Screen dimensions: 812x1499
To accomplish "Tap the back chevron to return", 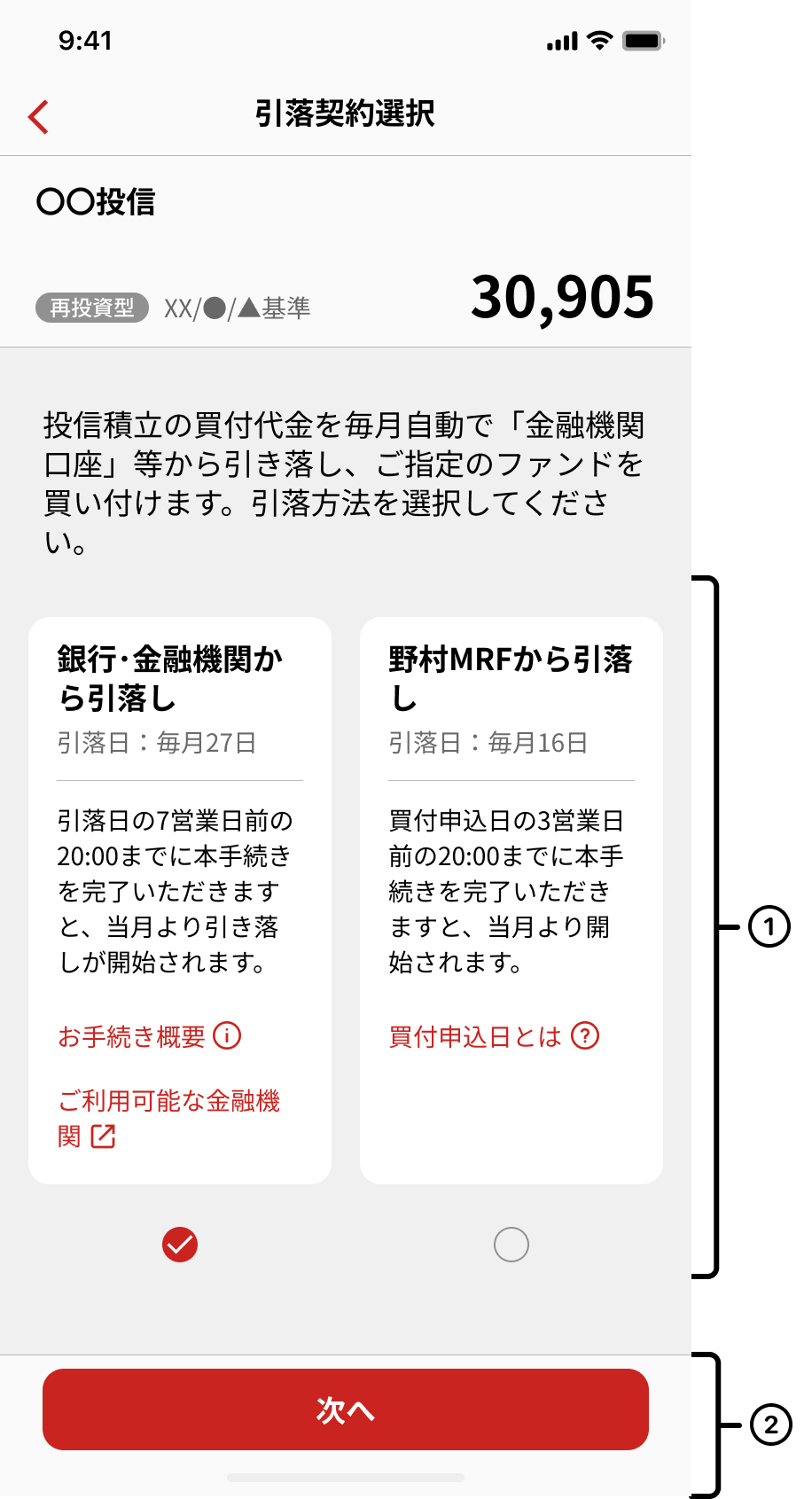I will (x=37, y=116).
